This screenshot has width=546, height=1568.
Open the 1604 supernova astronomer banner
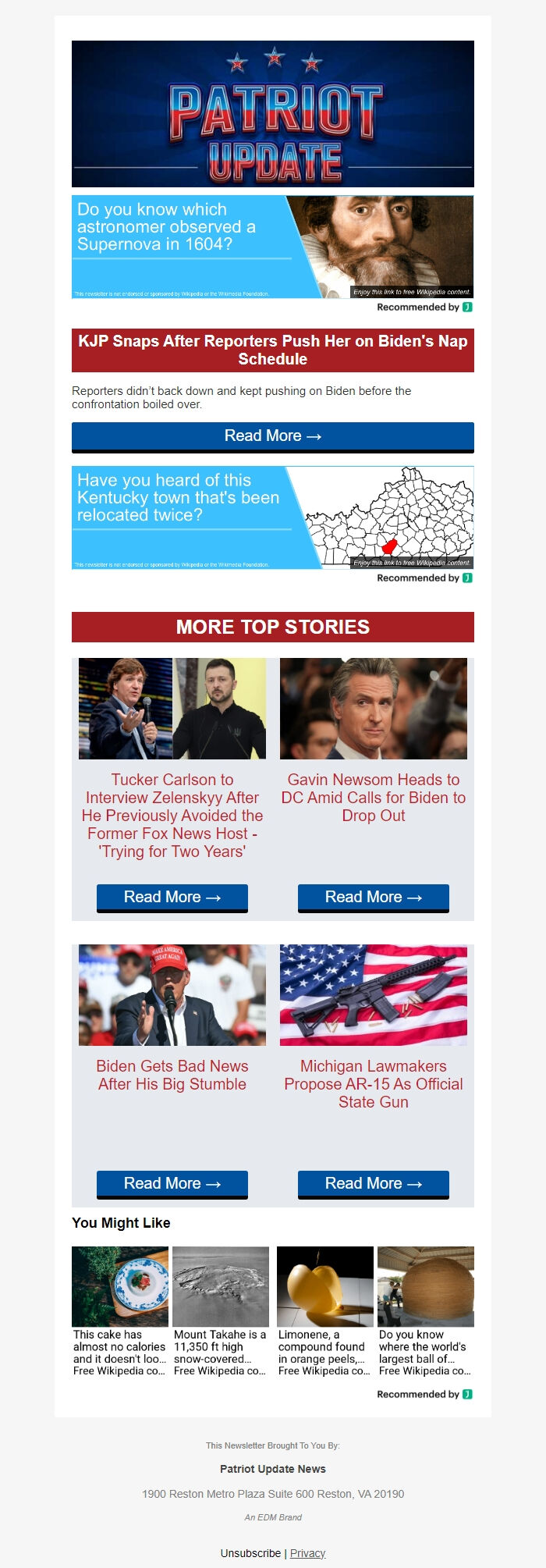point(272,247)
